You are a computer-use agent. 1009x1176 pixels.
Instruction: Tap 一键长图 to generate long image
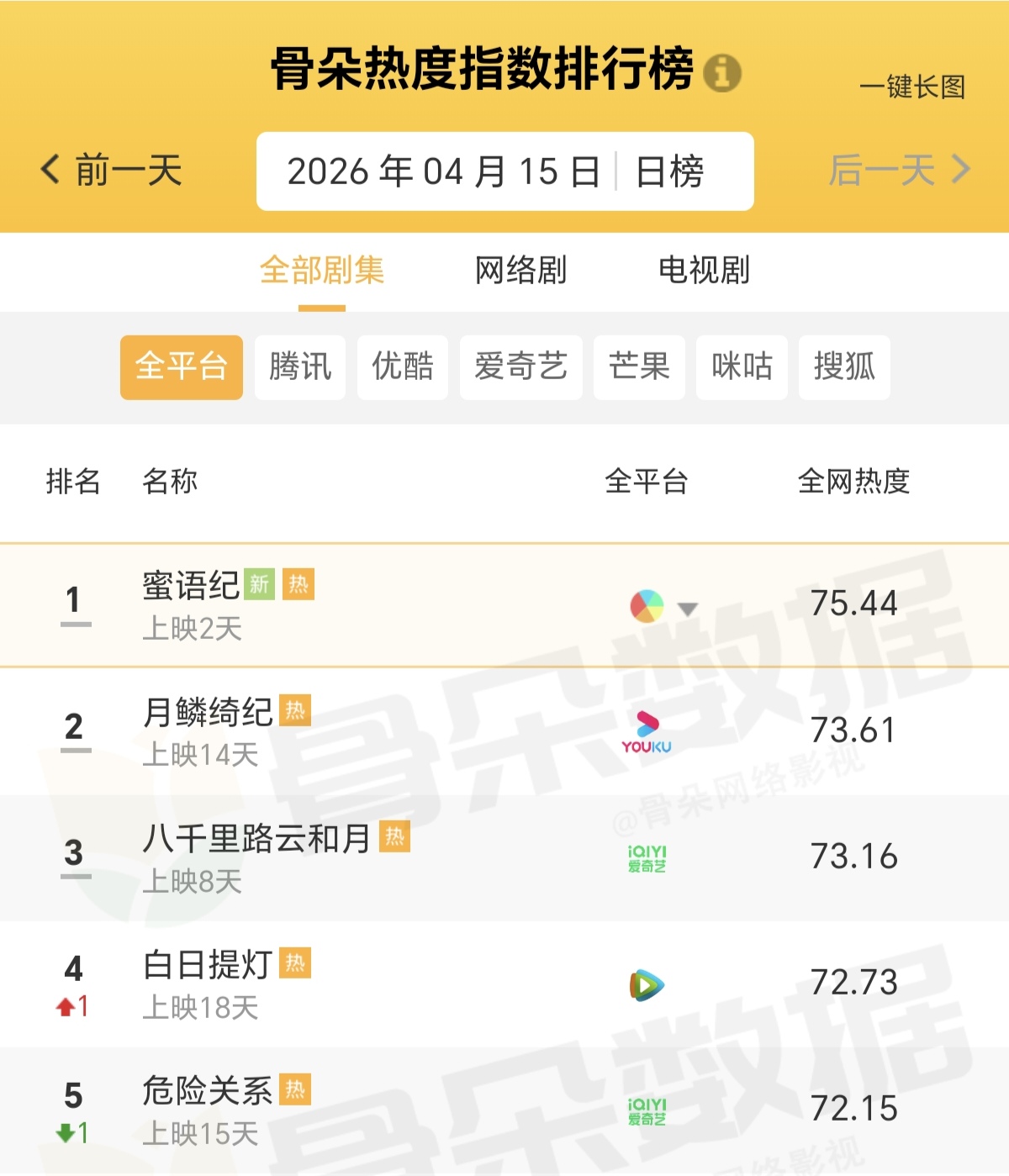click(x=912, y=87)
